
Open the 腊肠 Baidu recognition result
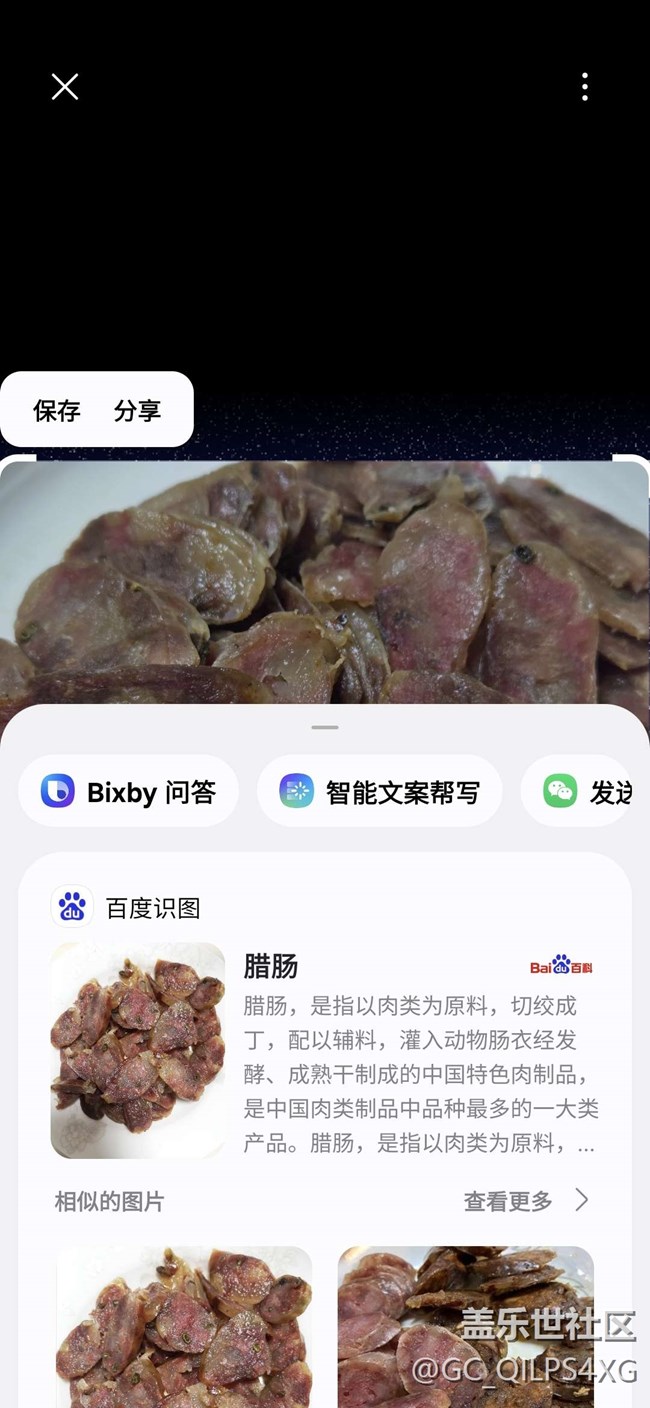(x=325, y=1050)
